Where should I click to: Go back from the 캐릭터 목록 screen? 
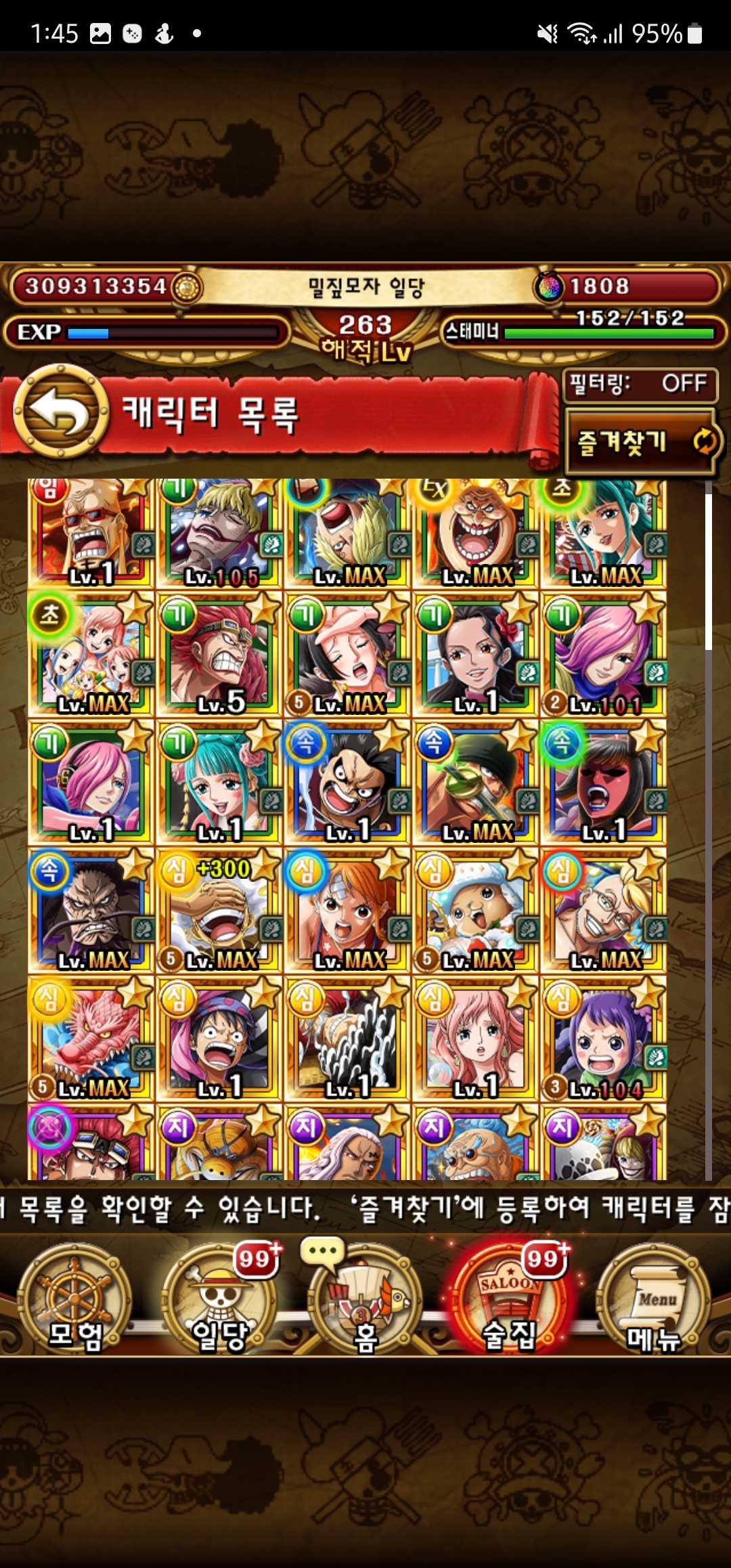61,411
